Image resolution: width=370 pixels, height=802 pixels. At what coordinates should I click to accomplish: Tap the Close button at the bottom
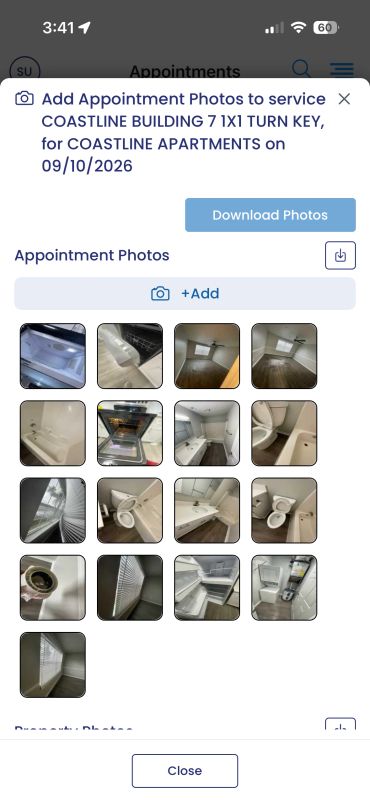click(x=185, y=770)
